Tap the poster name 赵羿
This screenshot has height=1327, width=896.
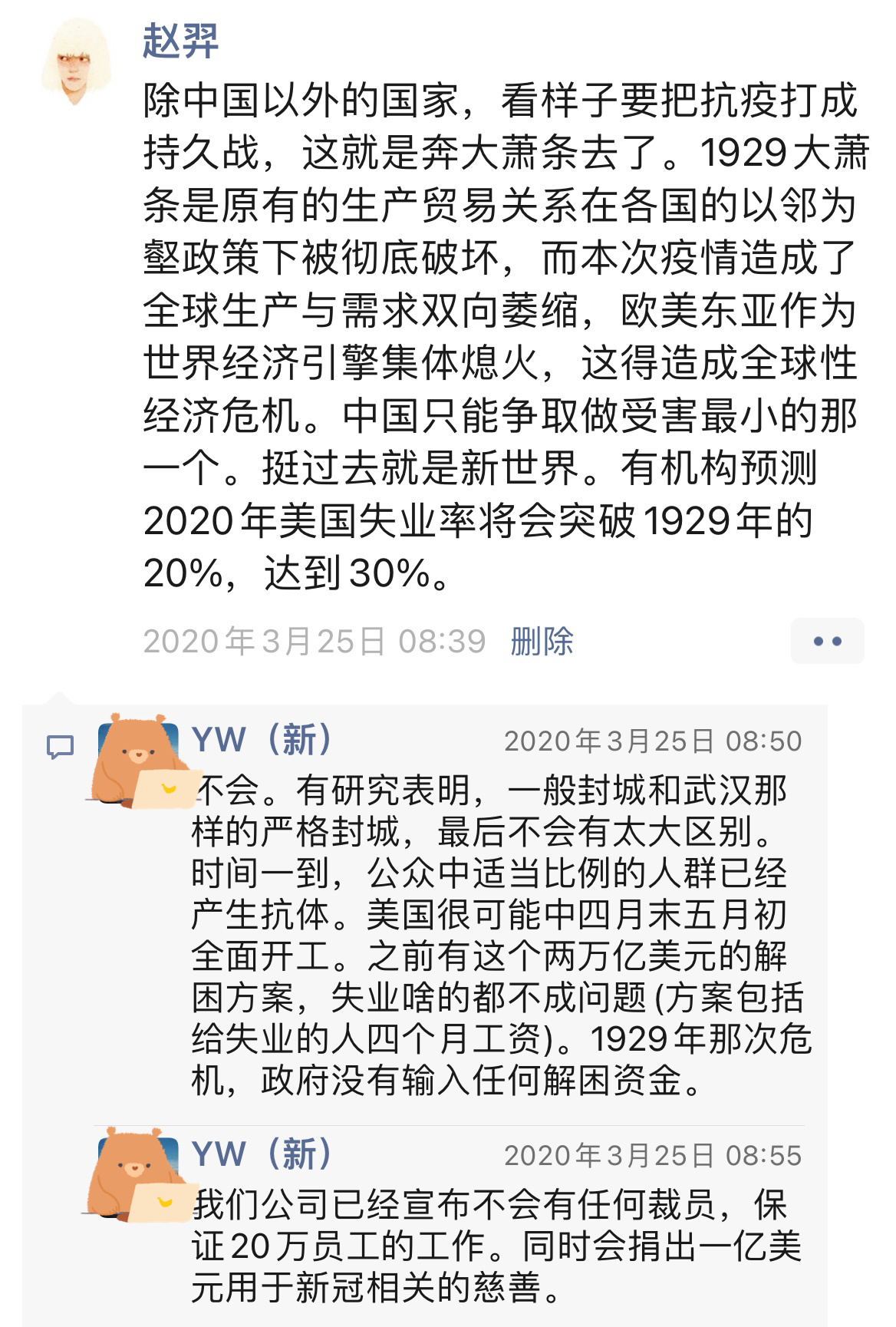(x=180, y=41)
